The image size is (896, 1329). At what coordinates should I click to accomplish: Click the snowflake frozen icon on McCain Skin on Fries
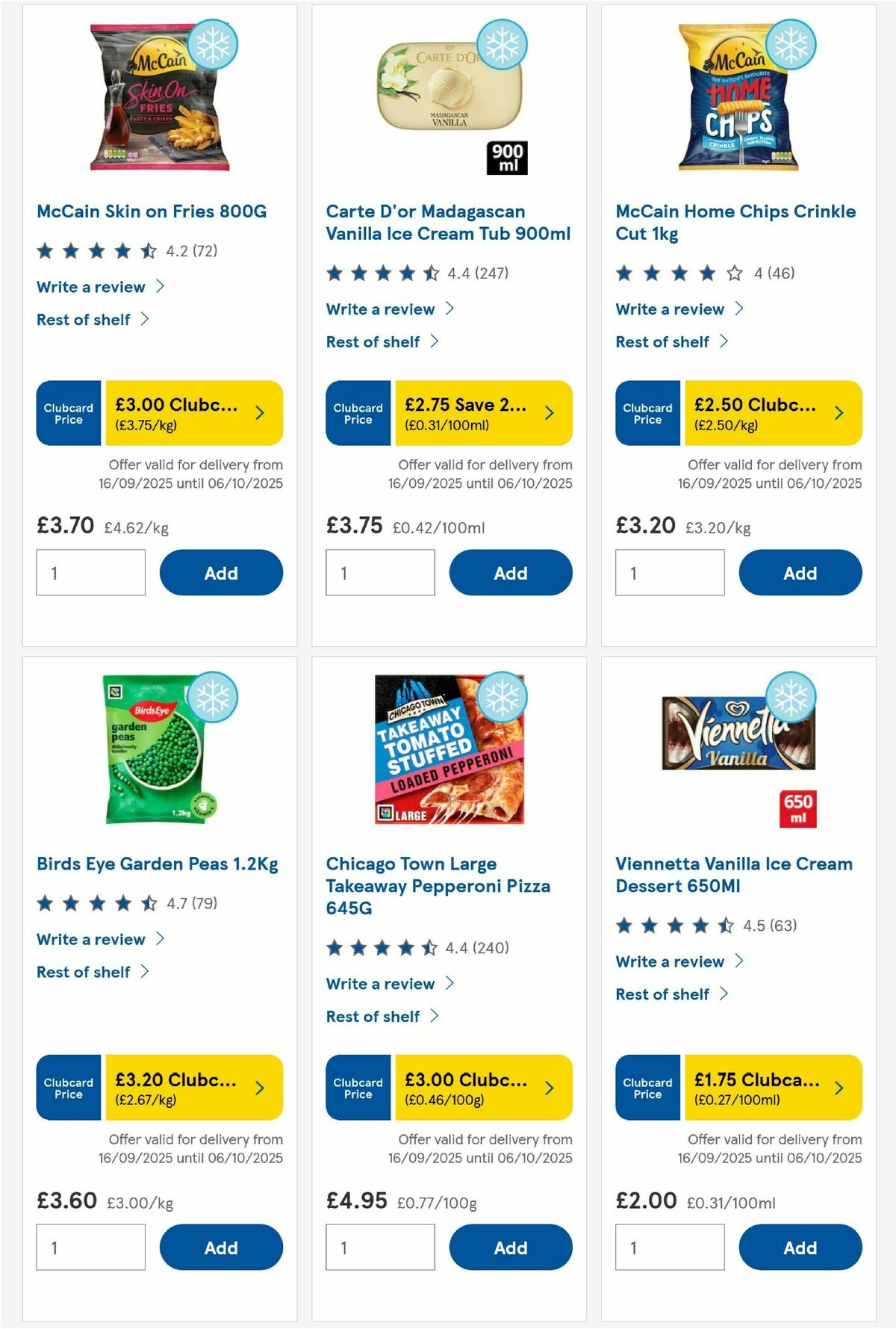(x=214, y=45)
